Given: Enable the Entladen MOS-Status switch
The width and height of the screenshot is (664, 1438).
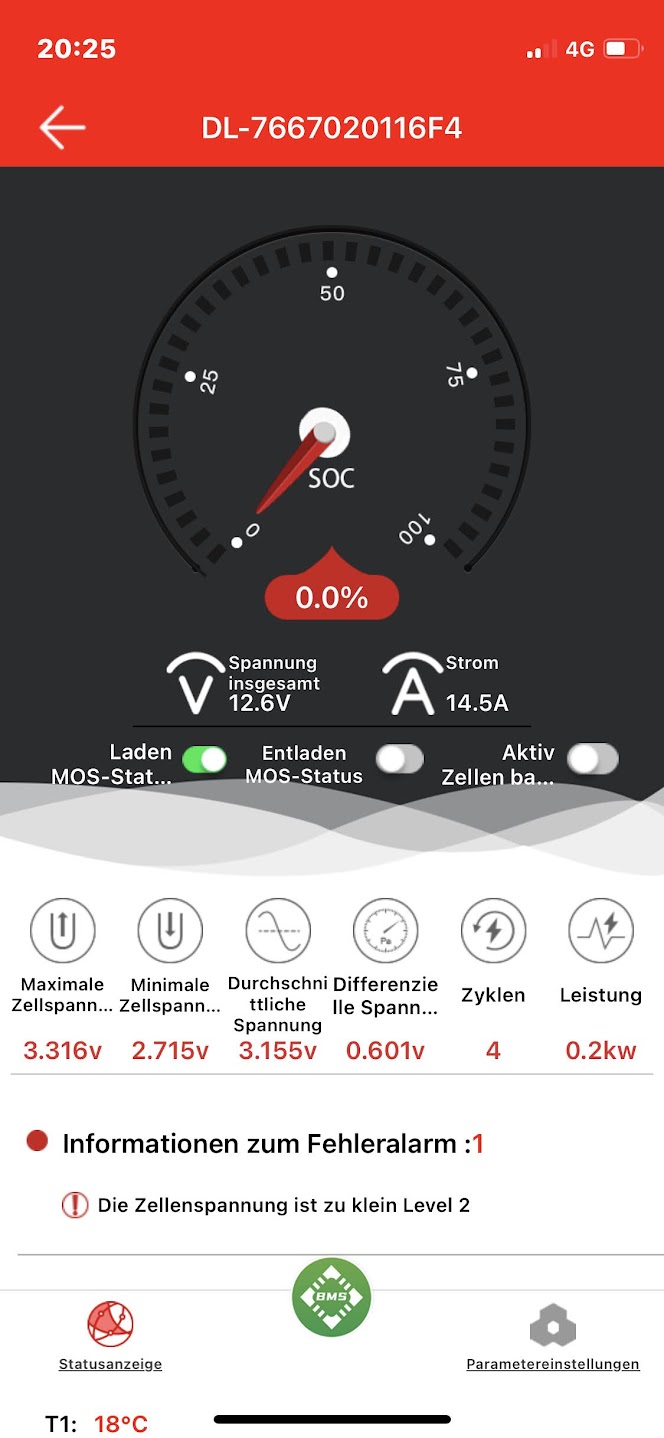Looking at the screenshot, I should [400, 759].
